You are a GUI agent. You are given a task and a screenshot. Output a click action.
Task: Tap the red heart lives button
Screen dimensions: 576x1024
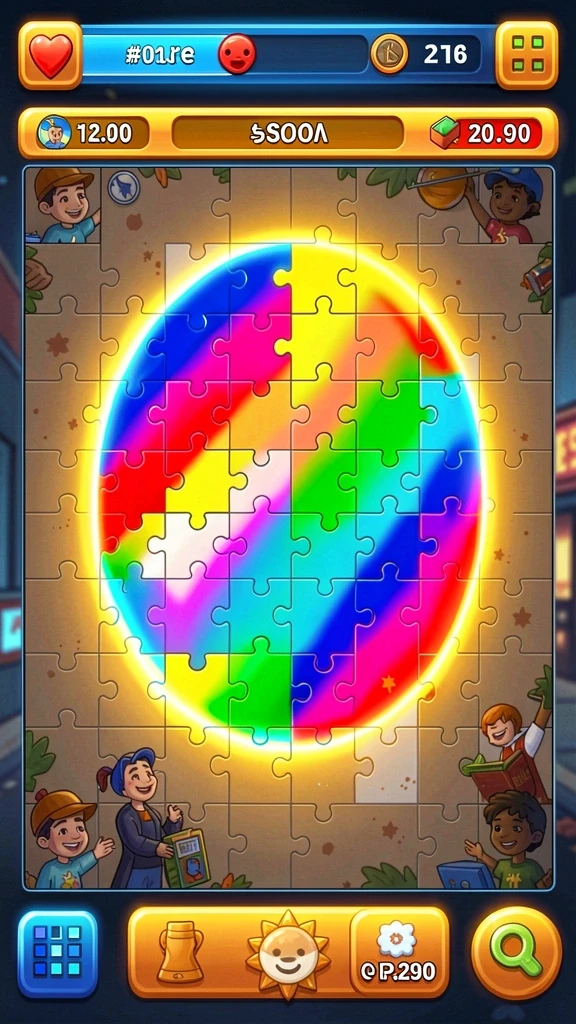coord(50,55)
